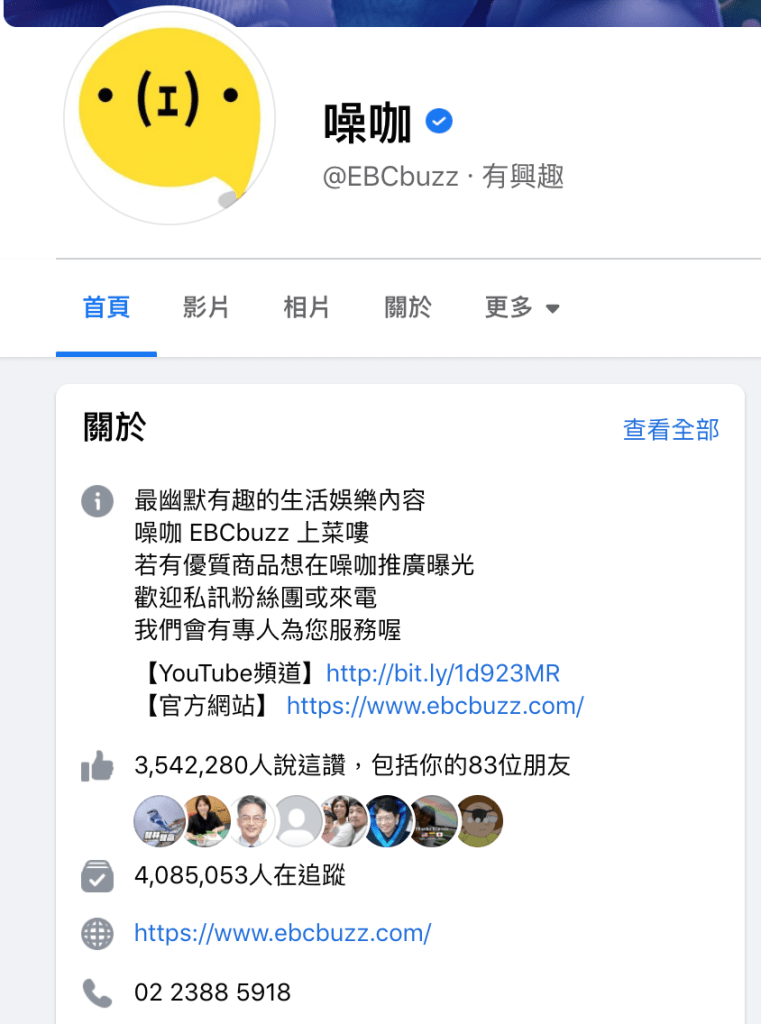Open the 相片 tab
Screen dimensions: 761x1024
pos(307,308)
